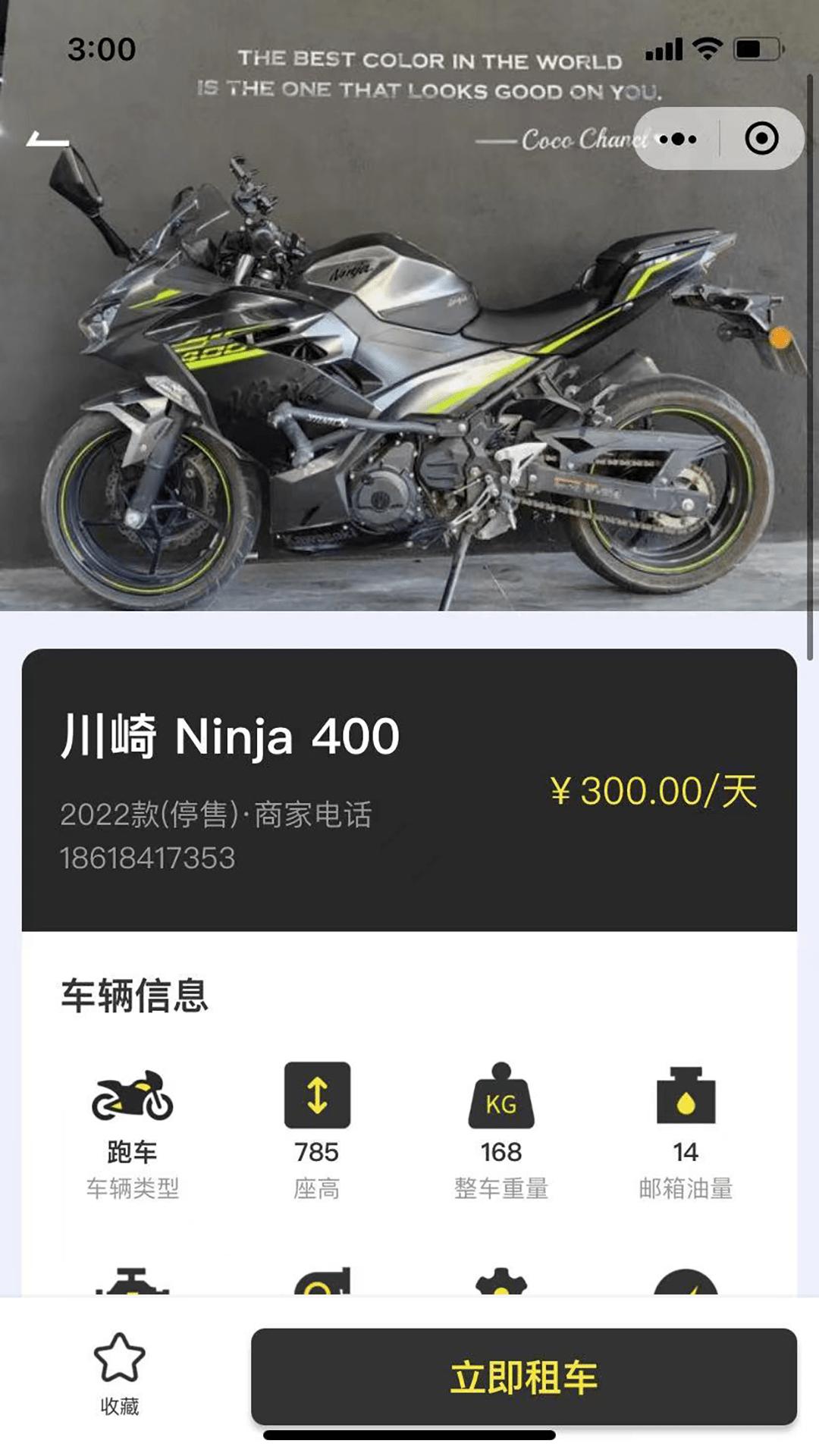Click the ¥300.00/天 price label

point(658,791)
